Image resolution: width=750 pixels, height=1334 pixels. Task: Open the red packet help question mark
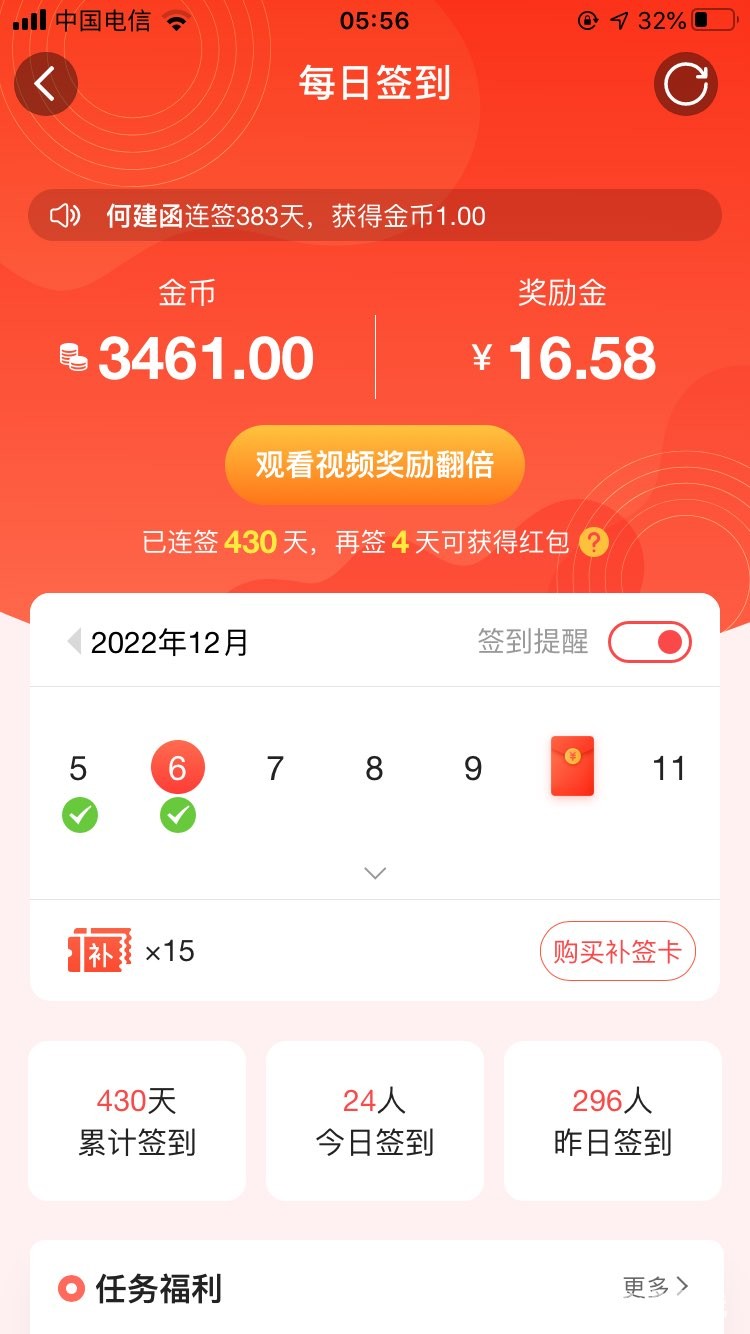[x=594, y=543]
